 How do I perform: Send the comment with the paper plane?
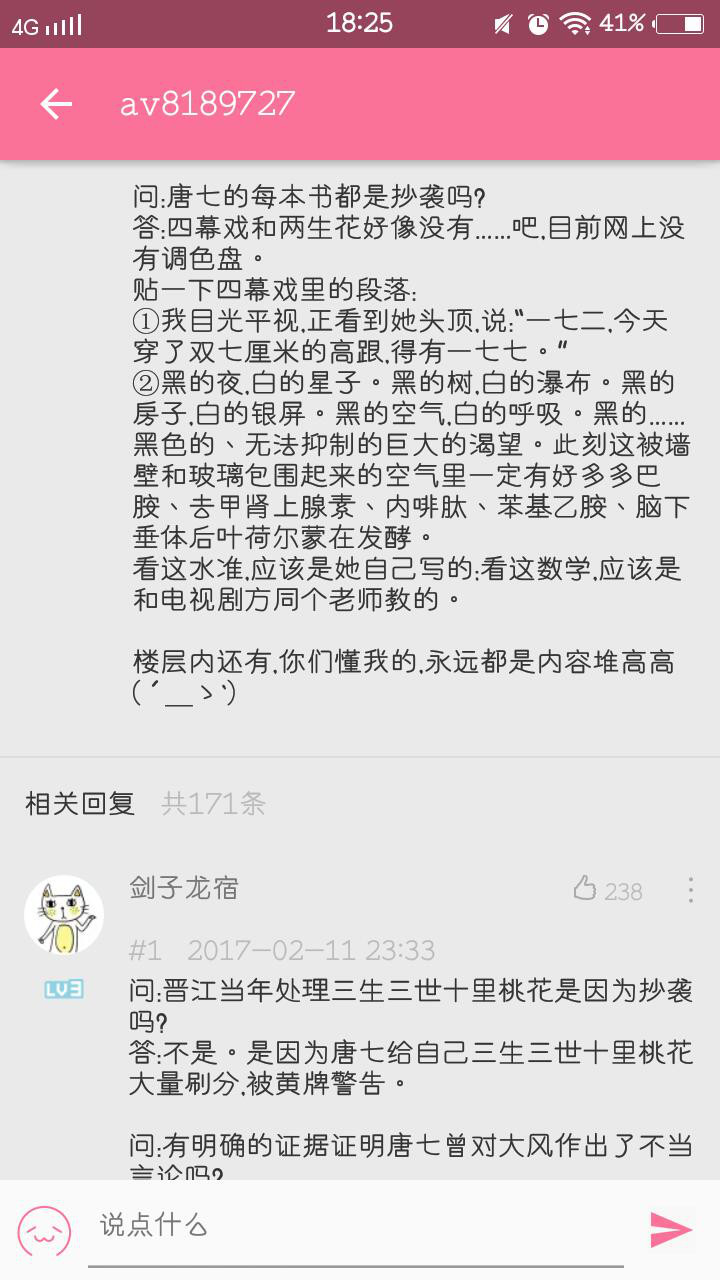click(670, 1229)
